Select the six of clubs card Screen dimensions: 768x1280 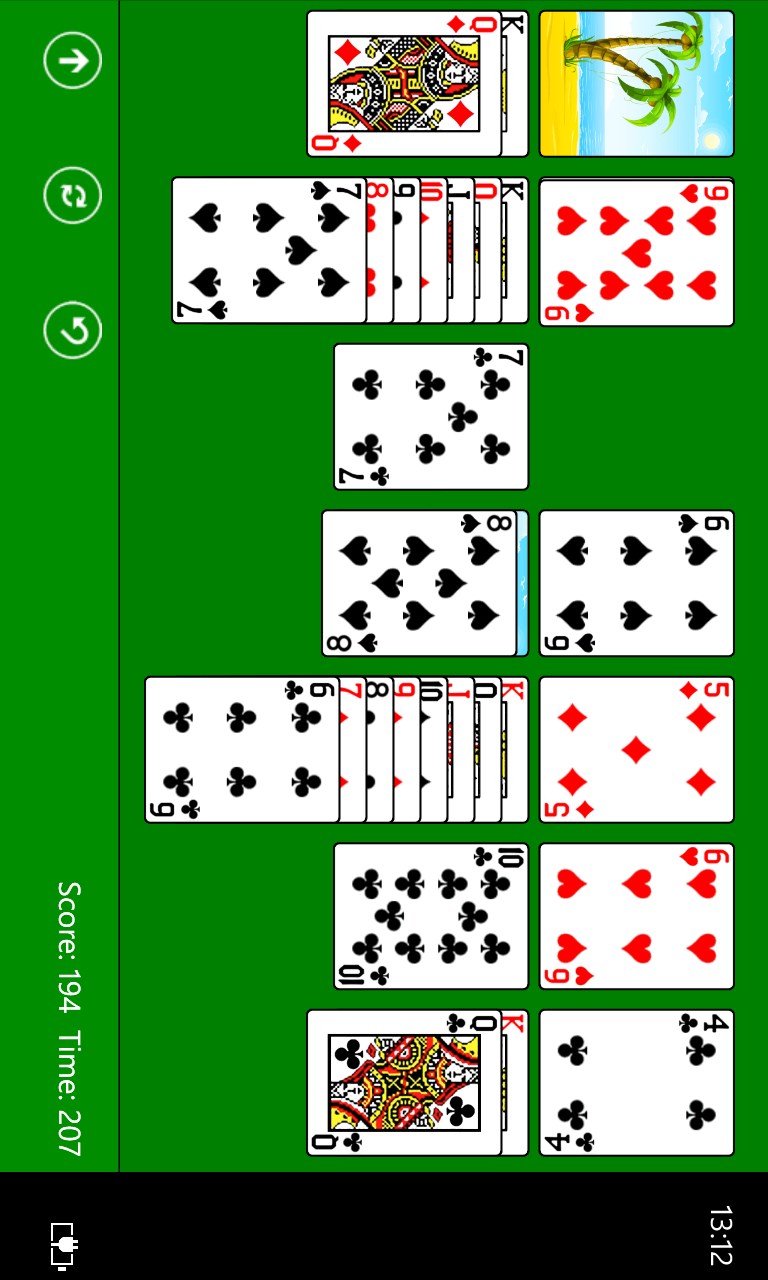(242, 750)
